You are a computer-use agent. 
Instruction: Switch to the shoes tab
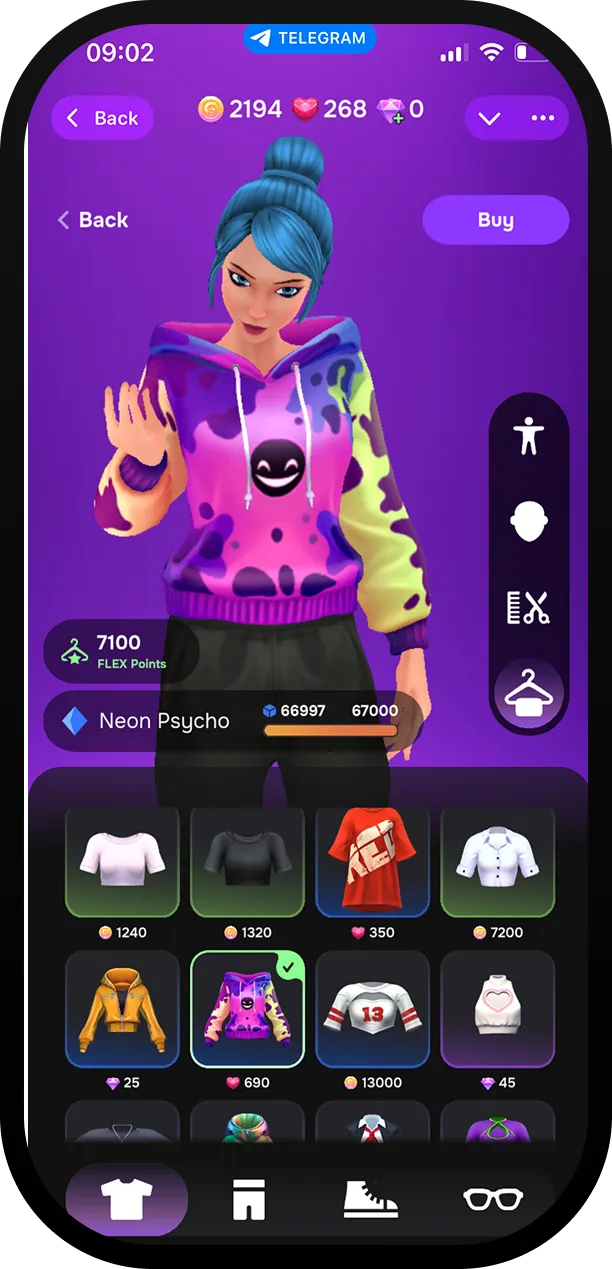point(371,1199)
